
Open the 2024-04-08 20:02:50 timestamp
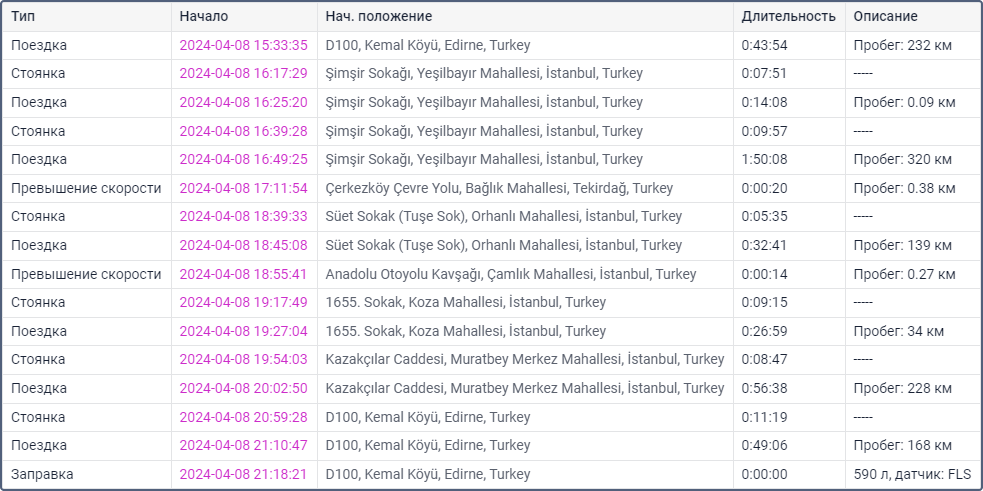pyautogui.click(x=243, y=388)
